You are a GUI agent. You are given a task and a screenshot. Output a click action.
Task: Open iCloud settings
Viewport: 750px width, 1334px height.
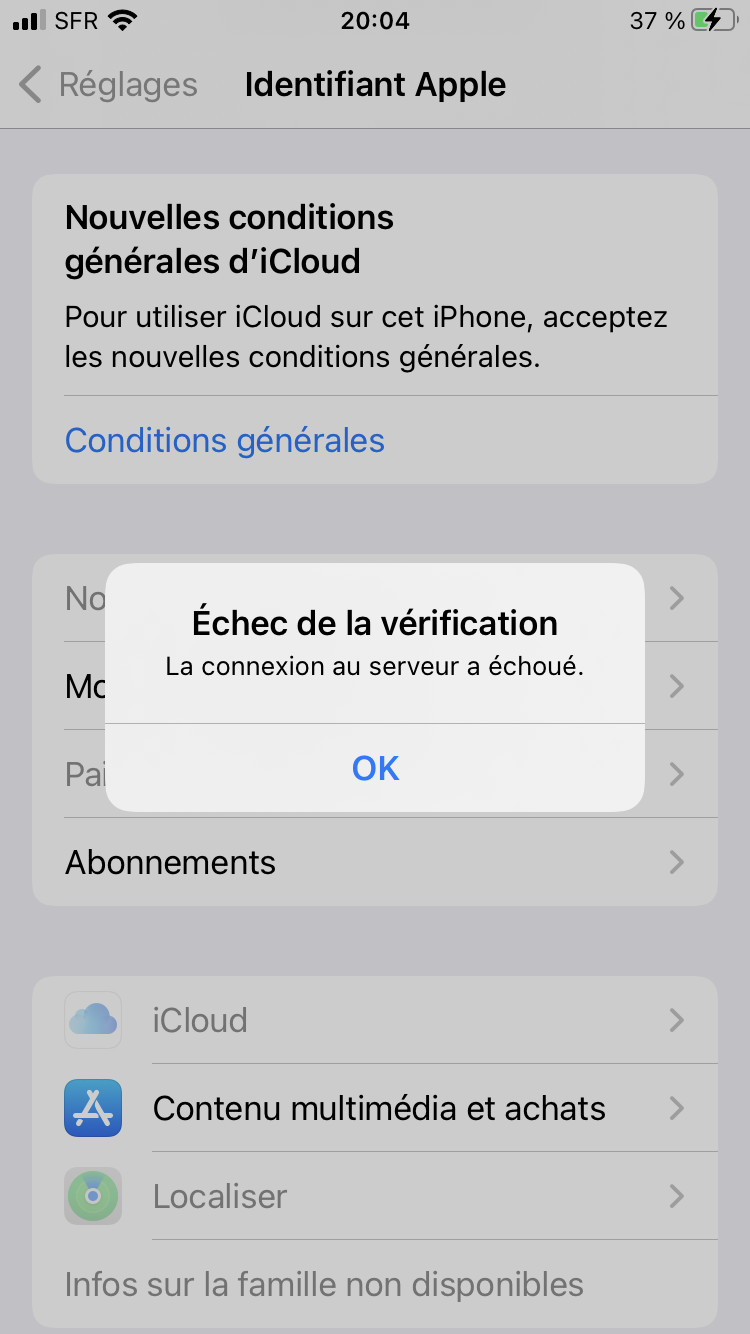point(374,1020)
